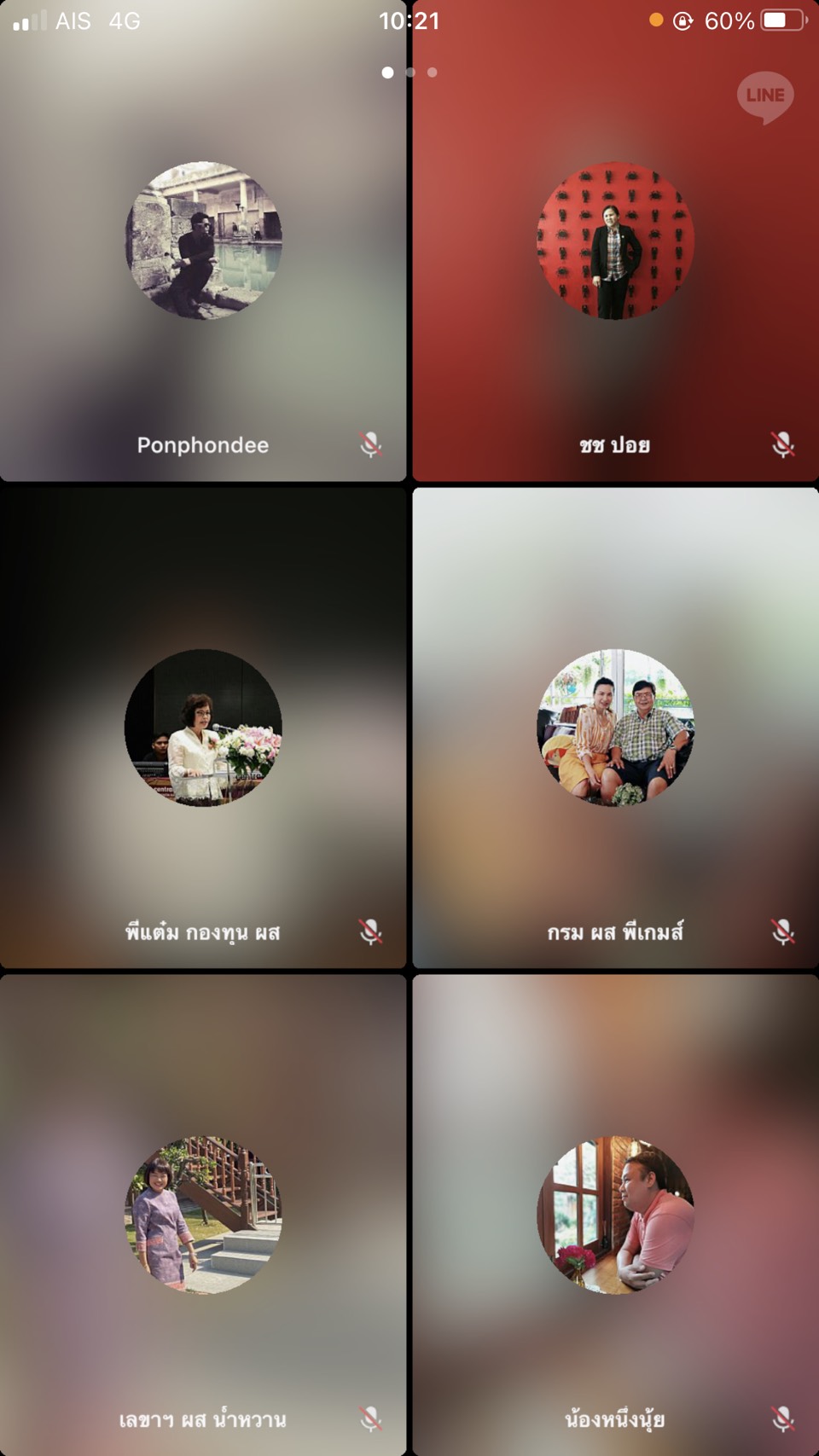Open the เลขาฯ ผส น้ำหวาน participant tile
Screen dimensions: 819x1456
pyautogui.click(x=203, y=1215)
